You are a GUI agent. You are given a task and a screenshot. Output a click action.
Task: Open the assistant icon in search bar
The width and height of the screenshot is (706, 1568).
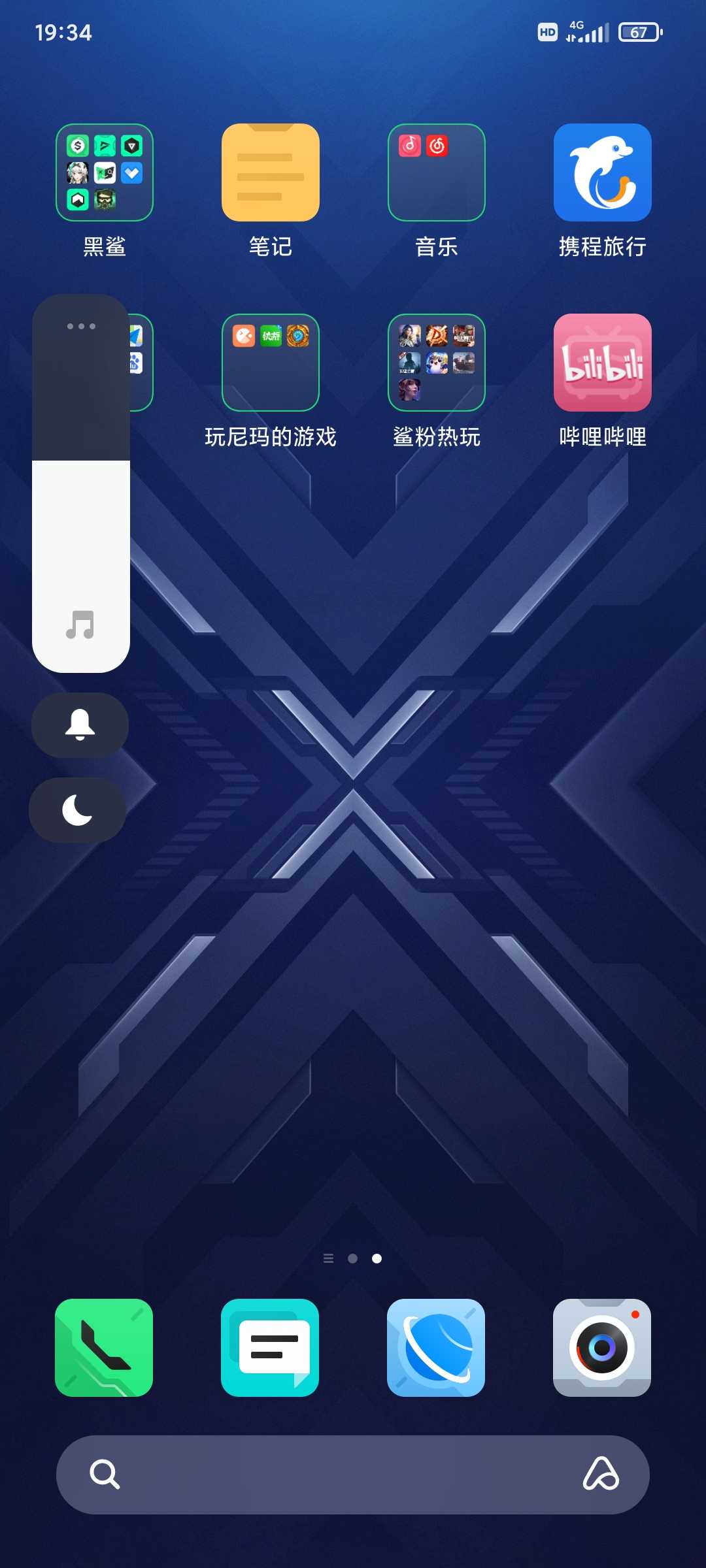click(601, 1474)
